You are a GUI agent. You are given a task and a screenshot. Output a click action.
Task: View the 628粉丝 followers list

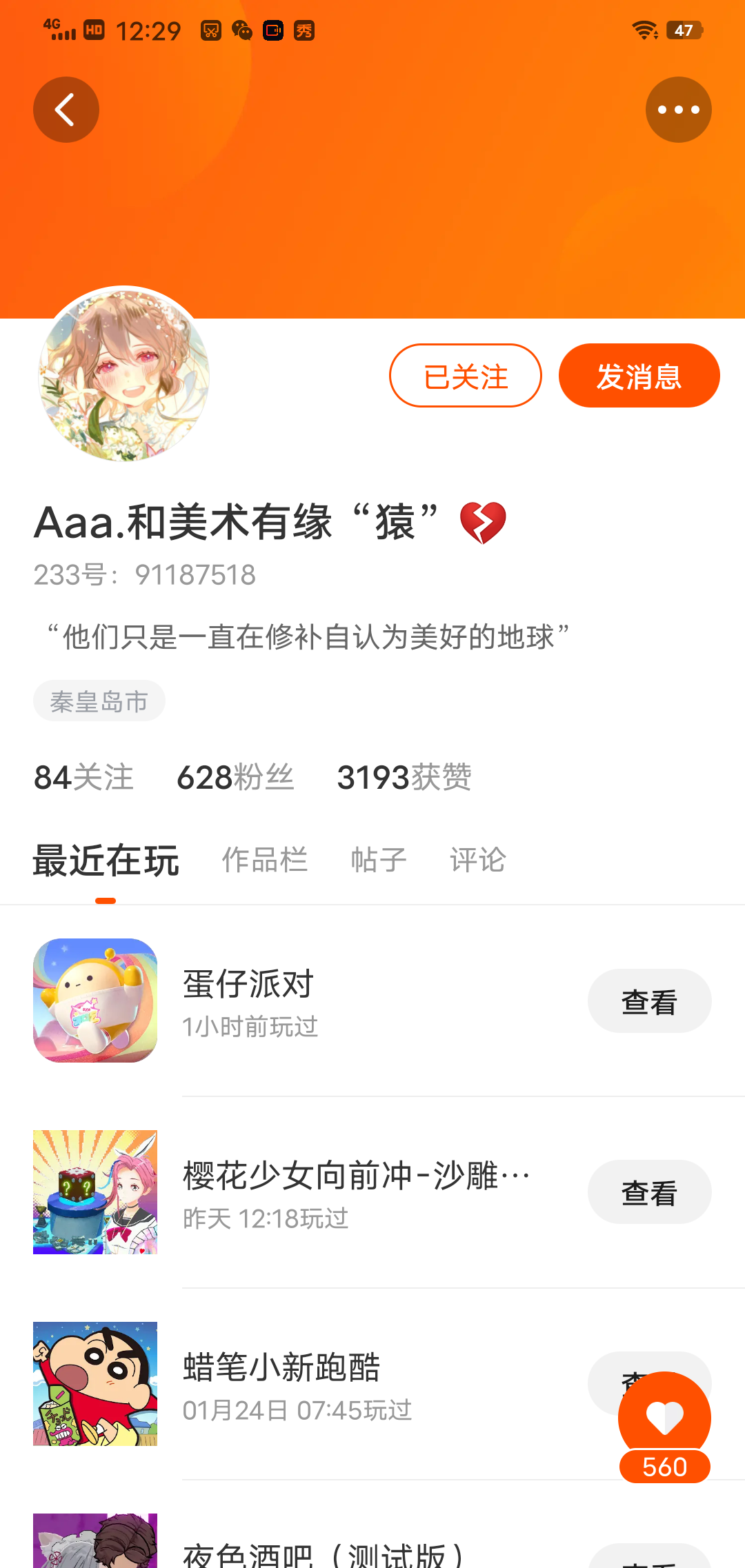pos(235,778)
